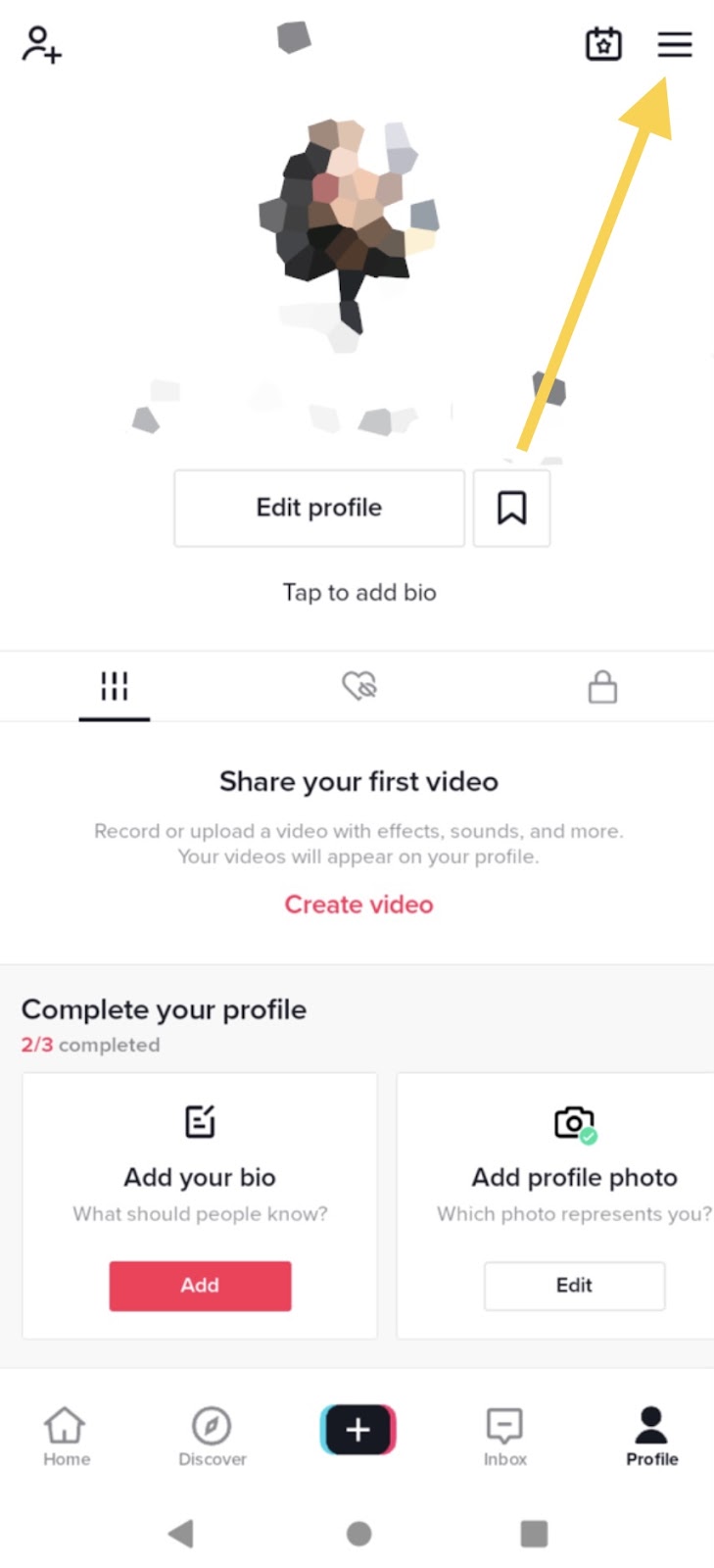Switch to the Discover tab
The height and width of the screenshot is (1568, 714).
click(212, 1437)
